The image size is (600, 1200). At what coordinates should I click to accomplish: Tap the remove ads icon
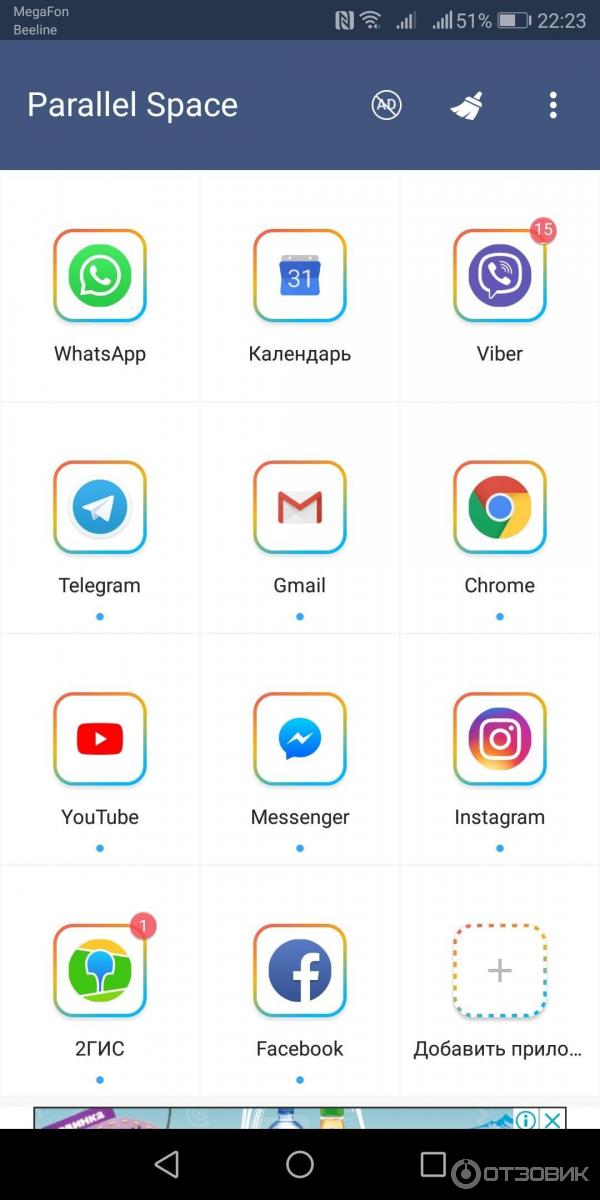[x=387, y=105]
